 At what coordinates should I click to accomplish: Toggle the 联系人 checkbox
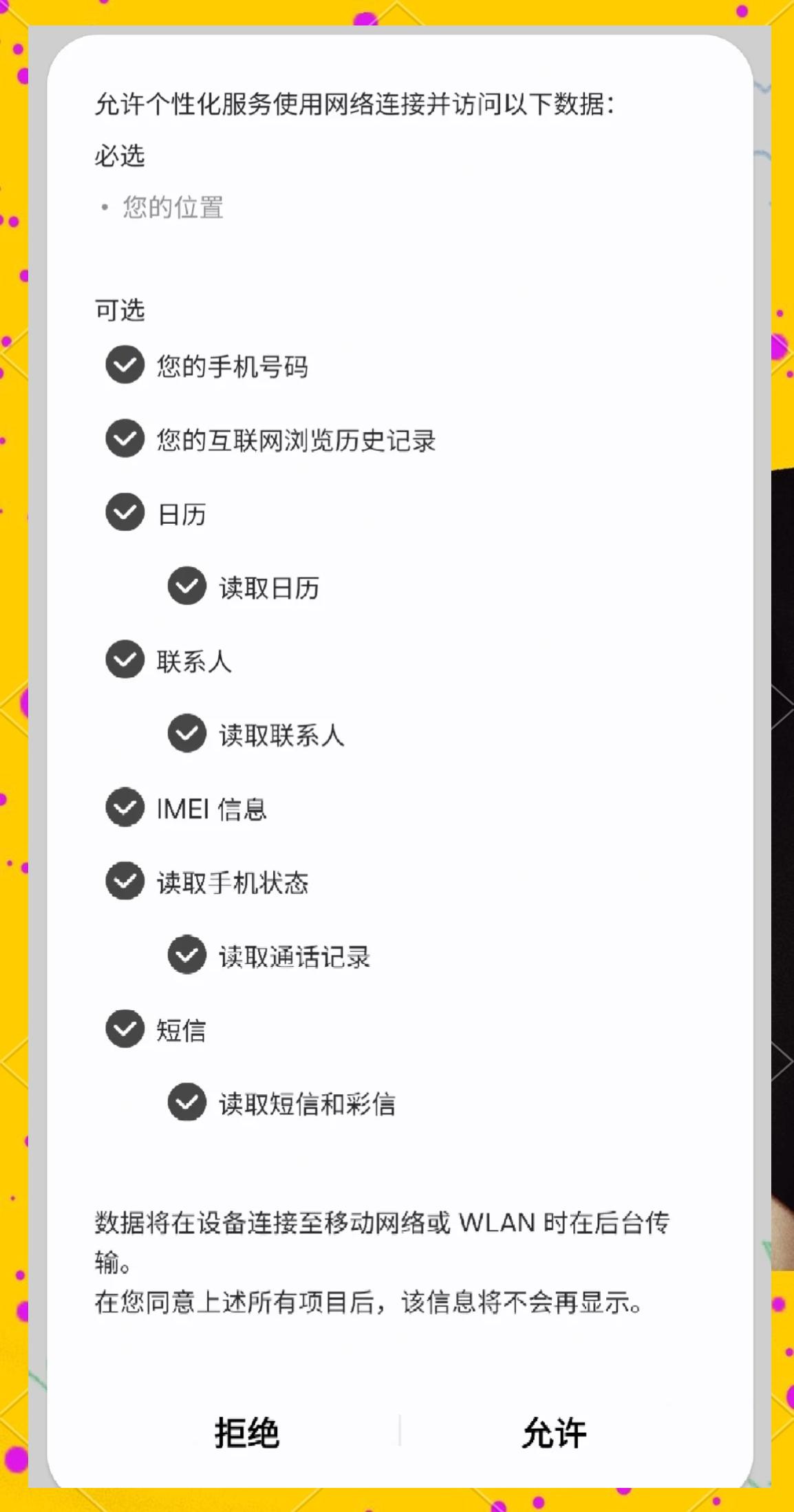pos(125,659)
